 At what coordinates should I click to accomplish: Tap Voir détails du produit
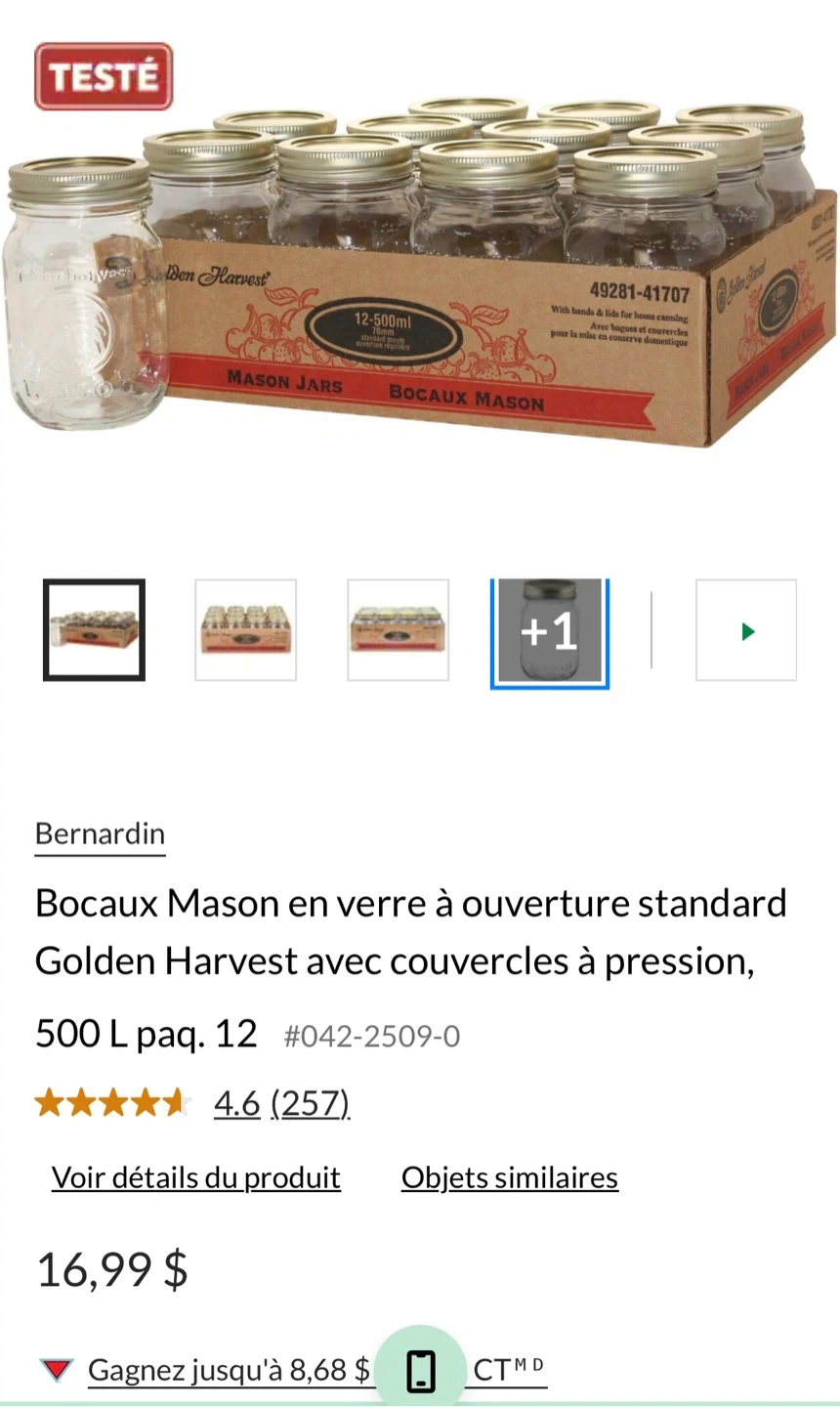[196, 1177]
